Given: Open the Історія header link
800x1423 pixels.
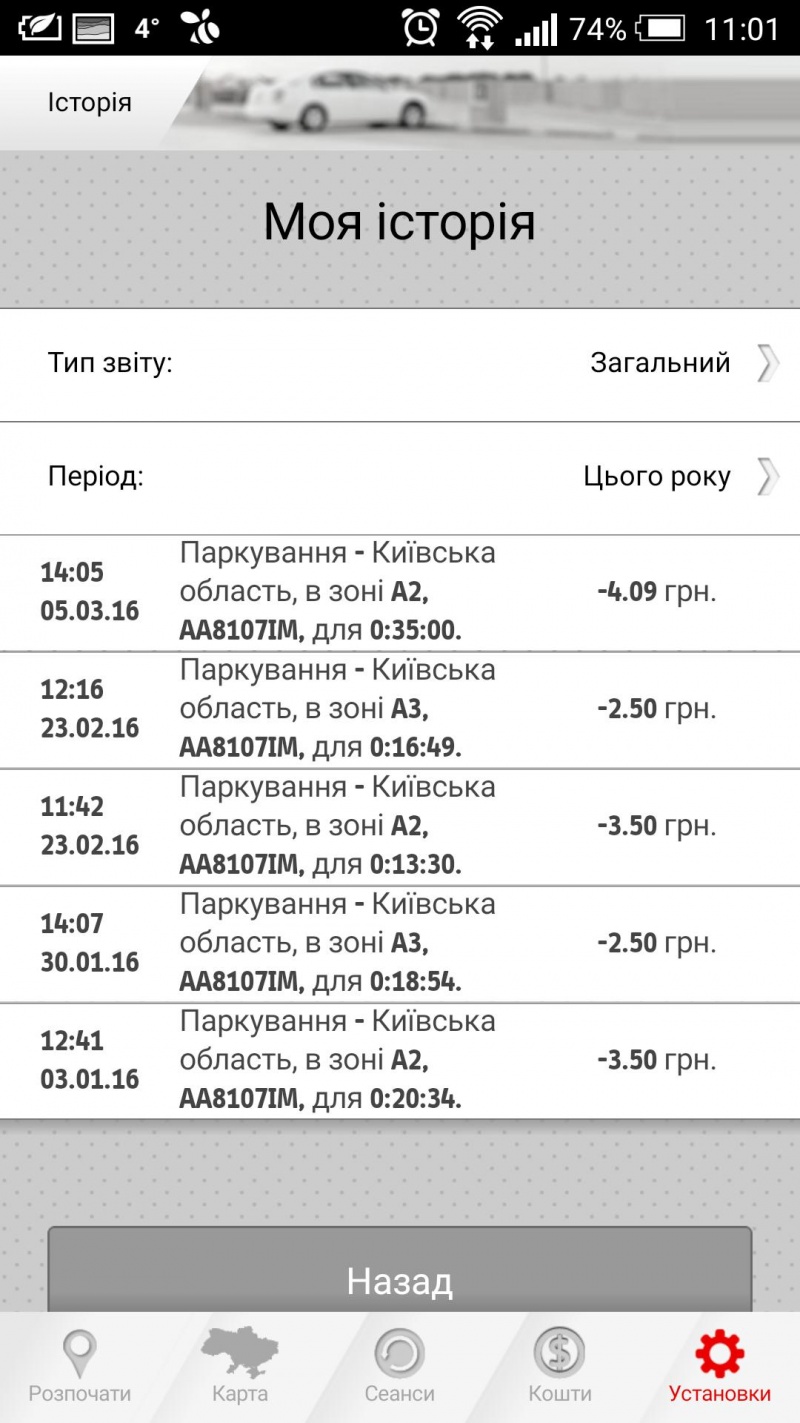Looking at the screenshot, I should coord(90,101).
